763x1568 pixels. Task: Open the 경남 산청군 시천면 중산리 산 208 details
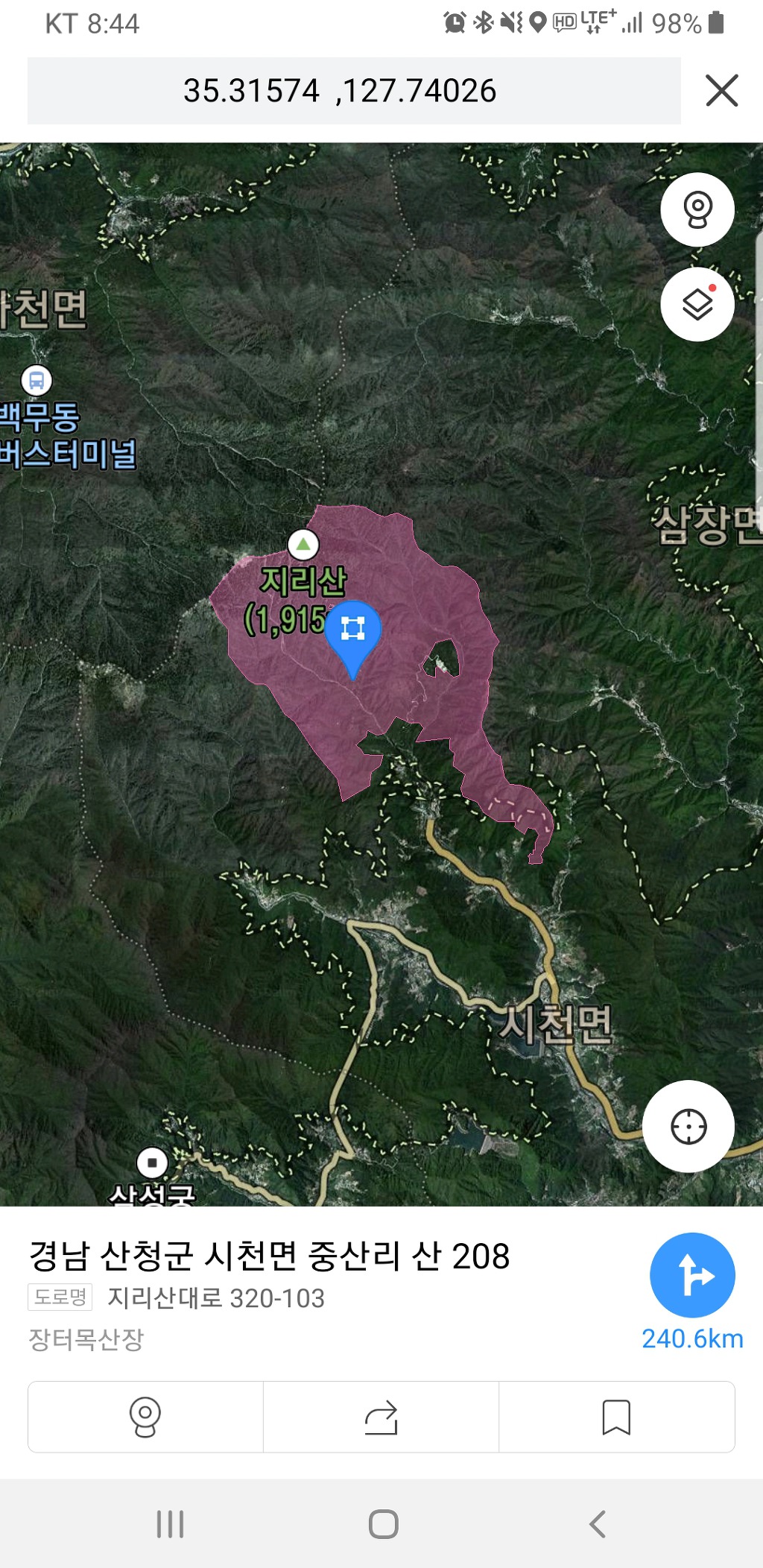pos(269,1256)
